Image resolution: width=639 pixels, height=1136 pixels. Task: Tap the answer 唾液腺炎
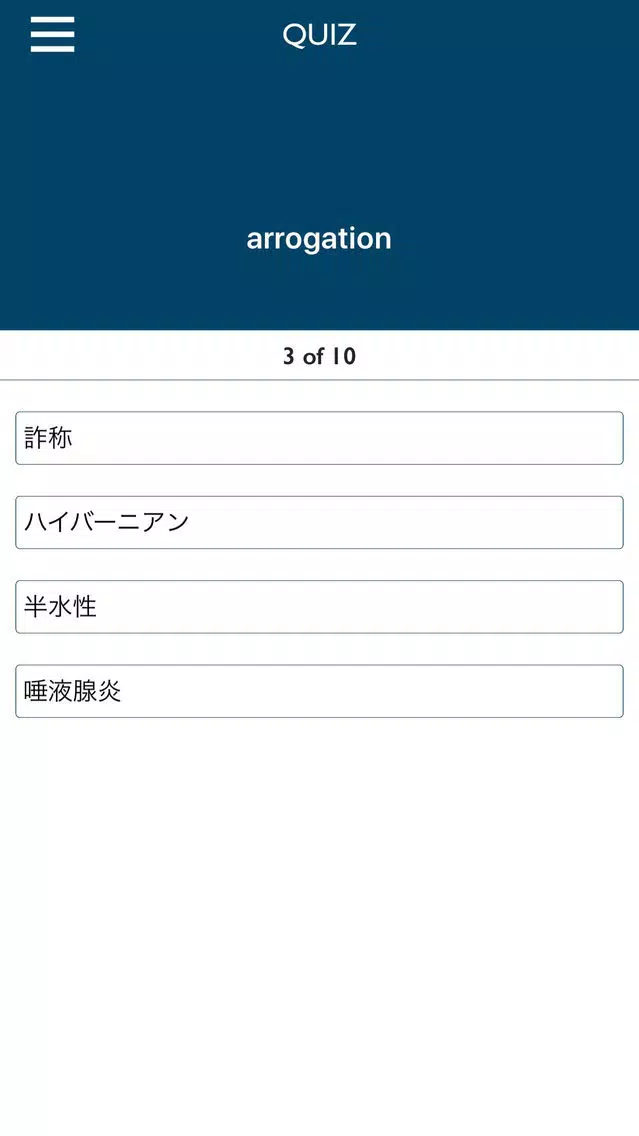[x=319, y=691]
